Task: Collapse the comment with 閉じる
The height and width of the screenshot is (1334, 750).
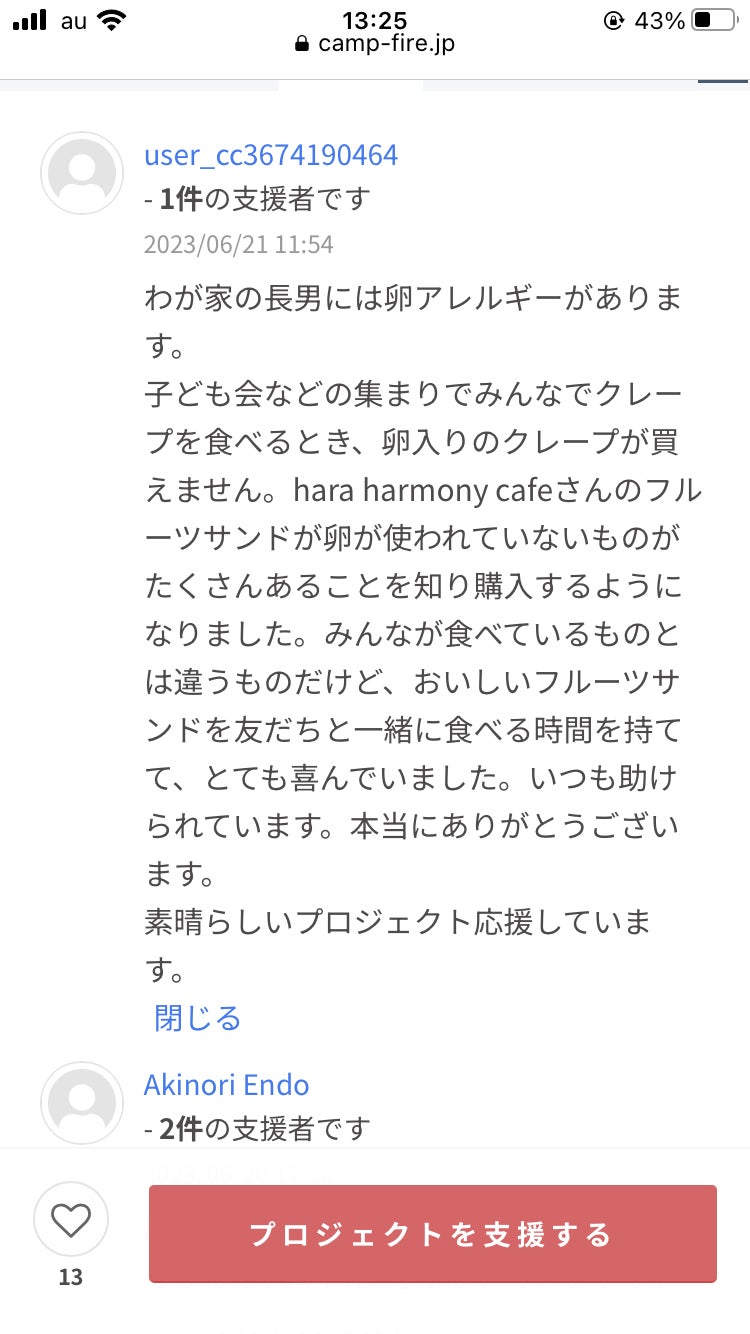Action: (197, 1018)
